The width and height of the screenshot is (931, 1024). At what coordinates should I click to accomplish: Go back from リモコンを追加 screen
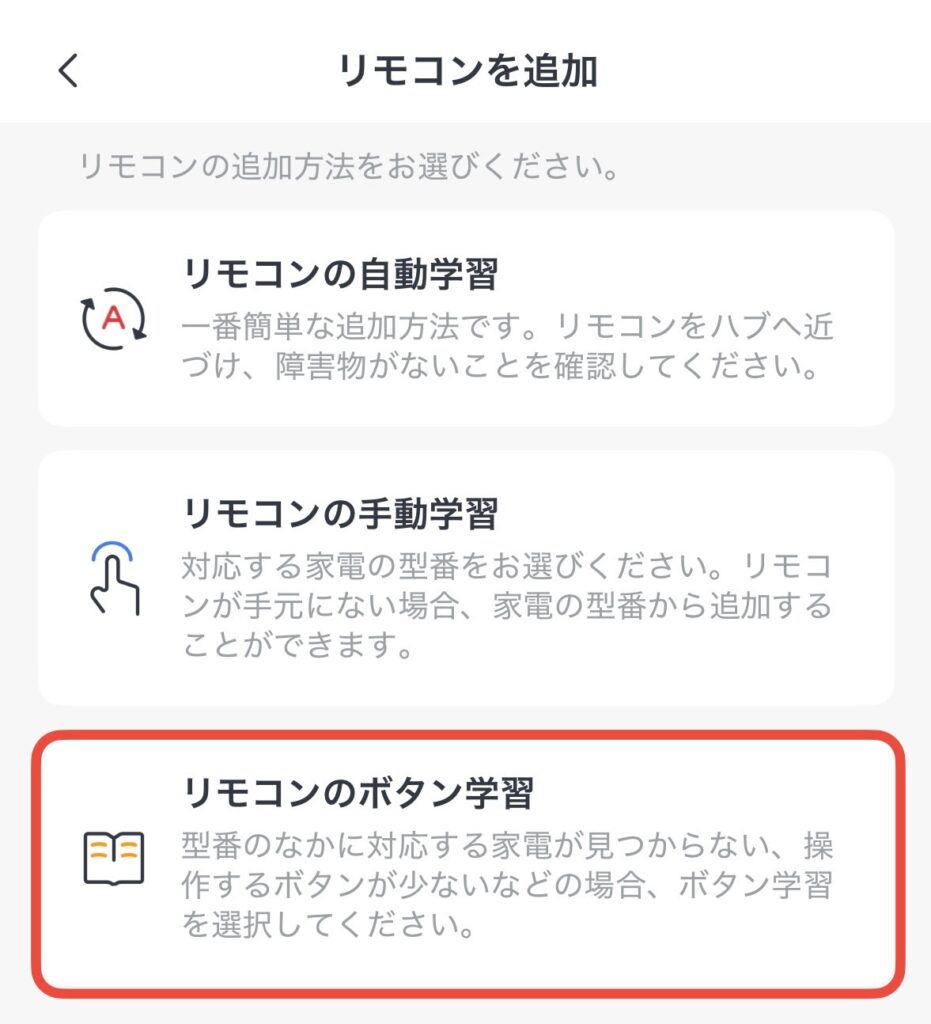point(68,72)
